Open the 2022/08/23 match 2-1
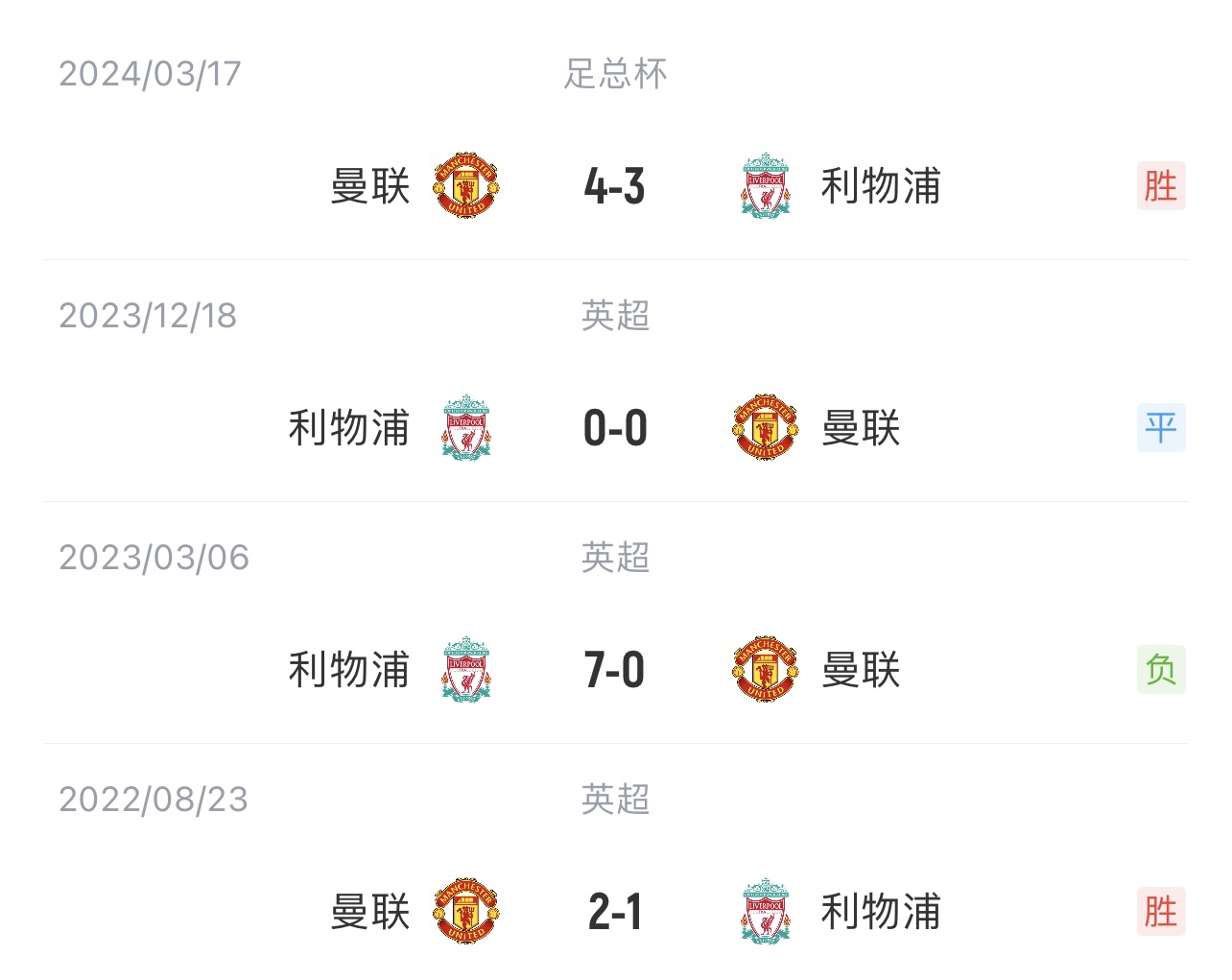This screenshot has height=980, width=1232. [x=614, y=912]
